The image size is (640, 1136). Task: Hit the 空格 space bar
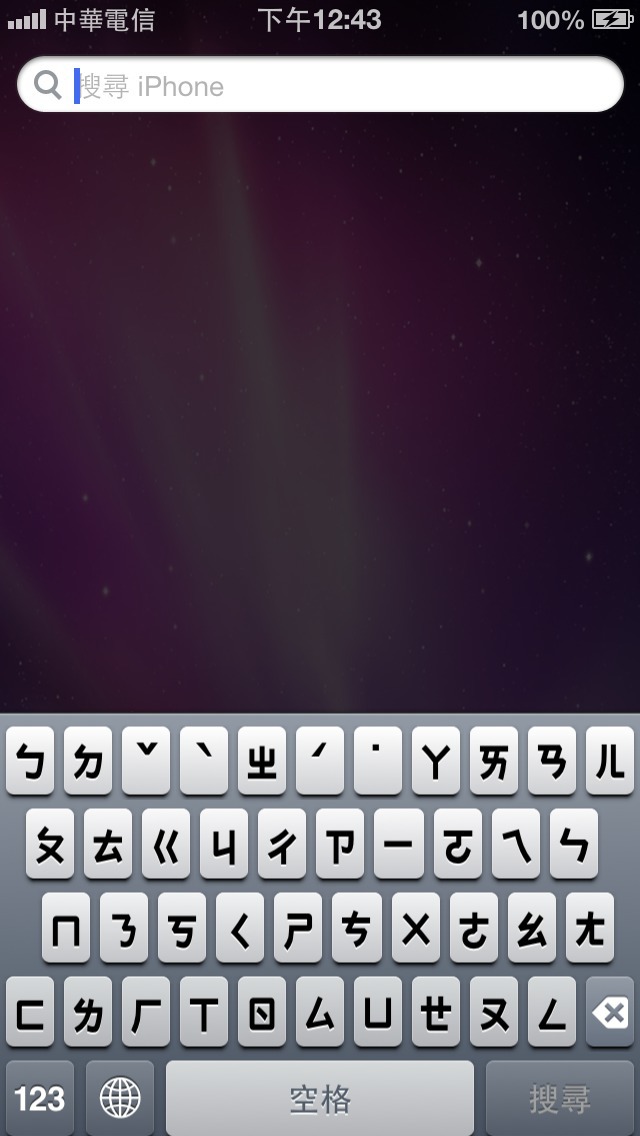pos(320,1098)
